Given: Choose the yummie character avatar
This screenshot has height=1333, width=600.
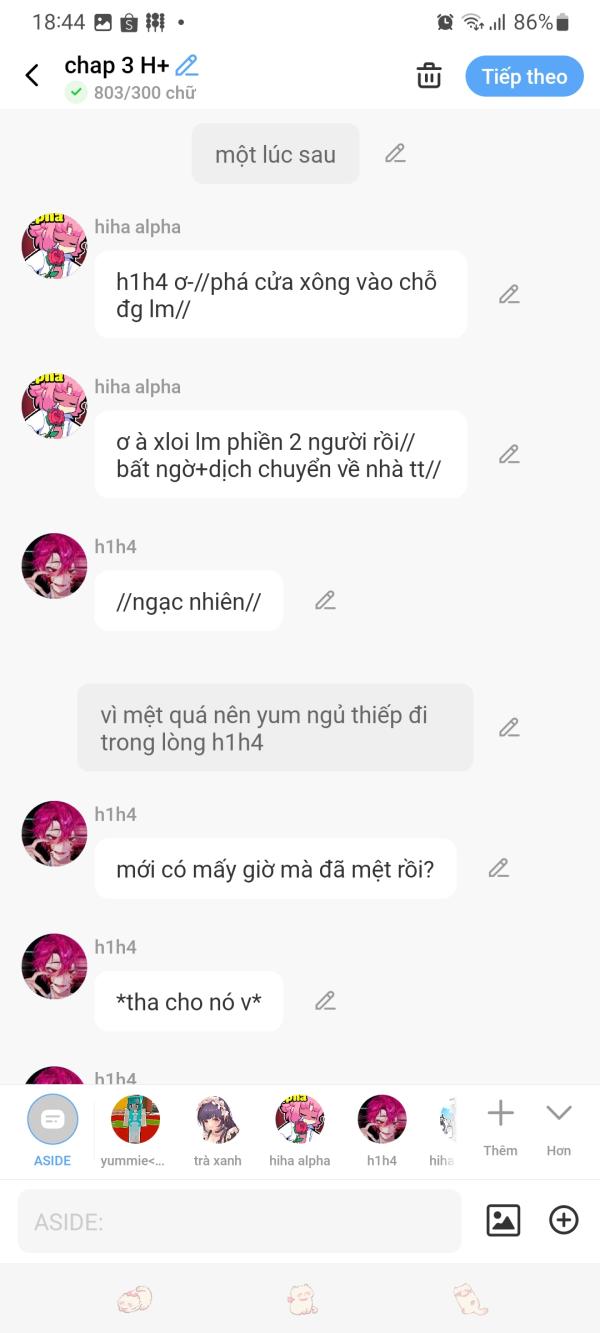Looking at the screenshot, I should click(134, 1131).
